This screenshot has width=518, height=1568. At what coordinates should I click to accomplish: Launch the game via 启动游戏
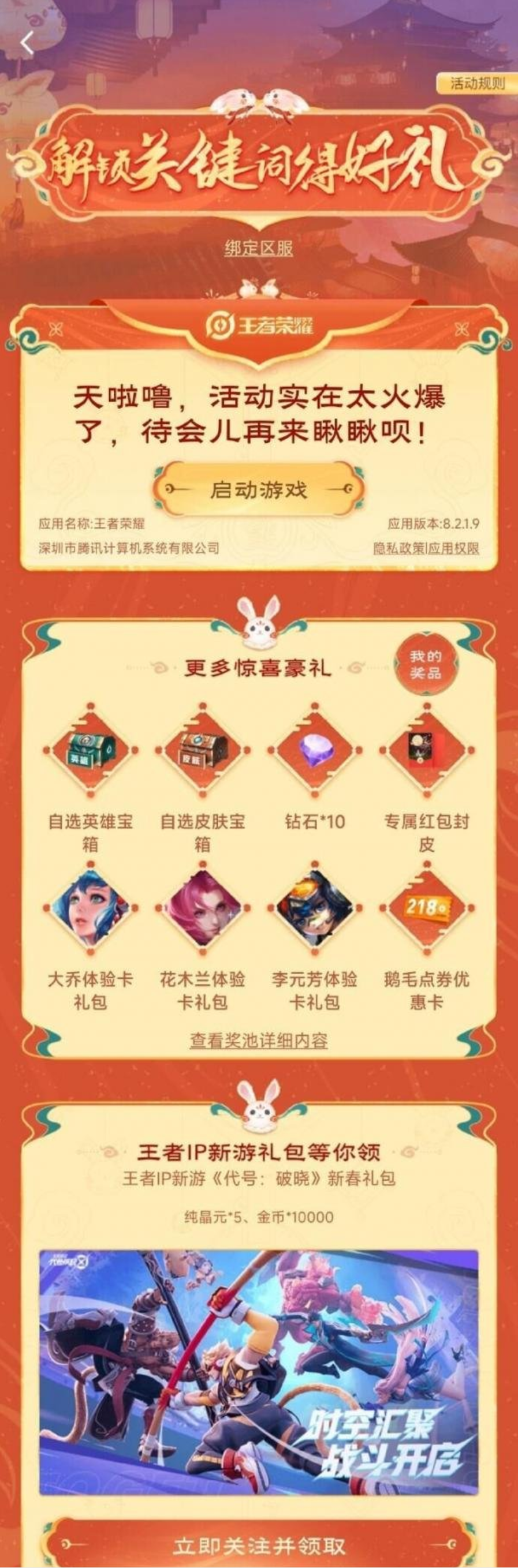[x=258, y=489]
